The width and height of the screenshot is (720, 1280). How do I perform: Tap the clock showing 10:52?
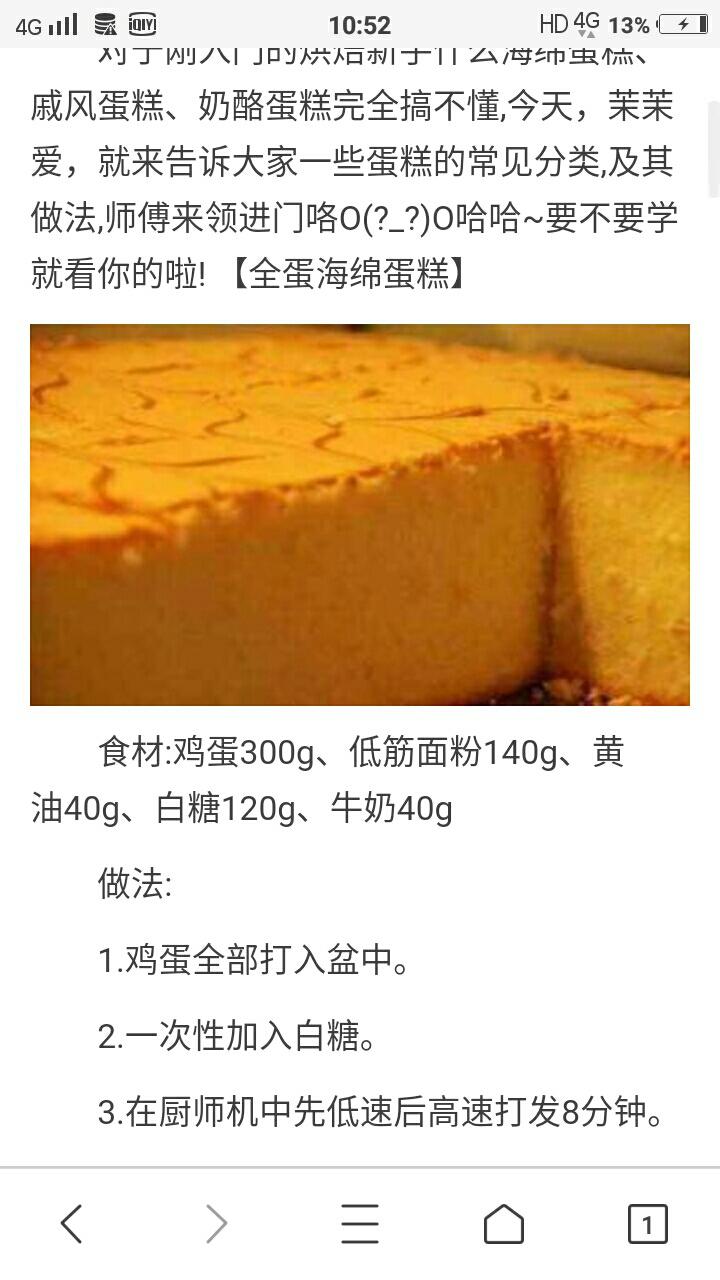click(x=360, y=25)
